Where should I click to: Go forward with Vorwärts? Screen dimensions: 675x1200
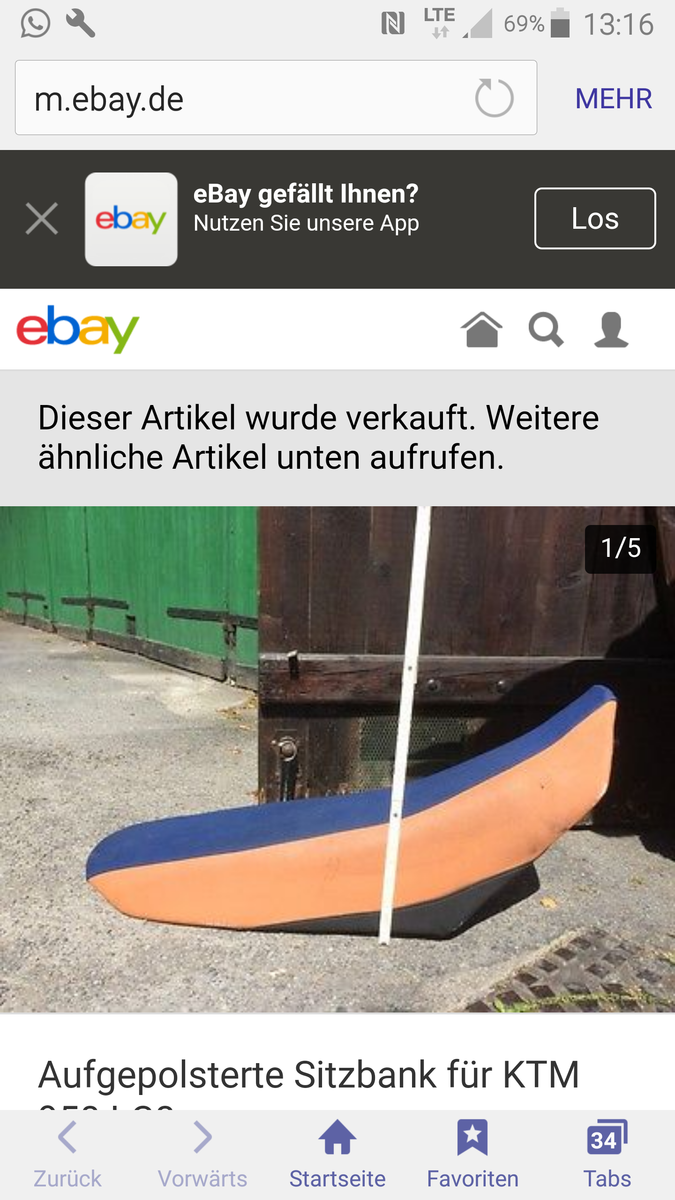click(202, 1153)
